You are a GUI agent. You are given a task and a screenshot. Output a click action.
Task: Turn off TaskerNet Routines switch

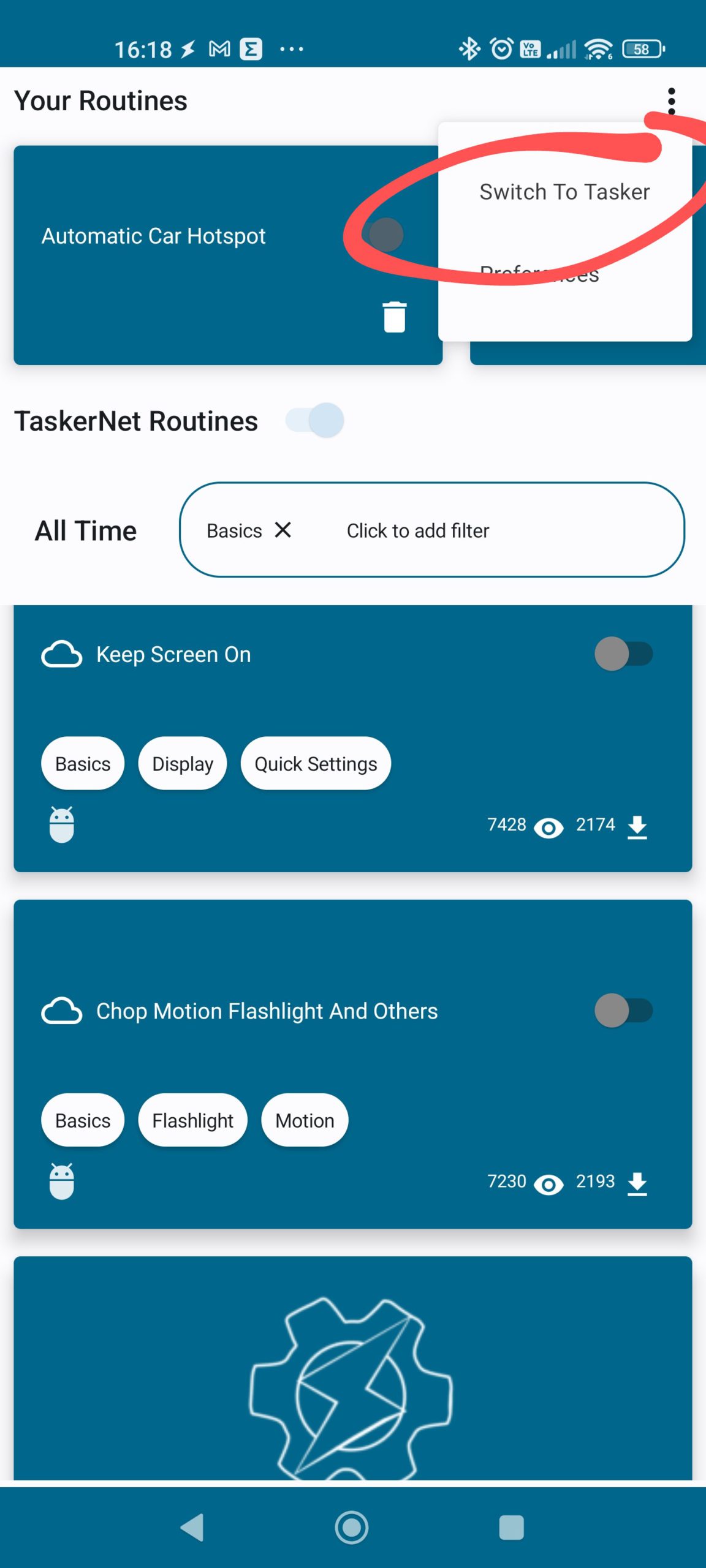coord(315,421)
